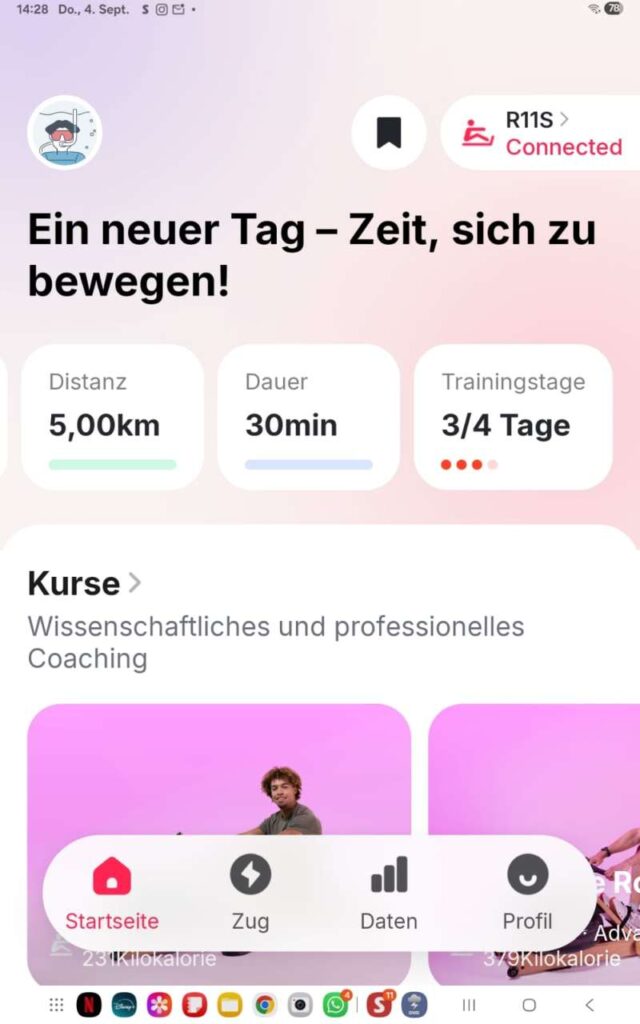The image size is (640, 1024).
Task: Open the Distanz 5,00km goal card
Action: click(112, 417)
